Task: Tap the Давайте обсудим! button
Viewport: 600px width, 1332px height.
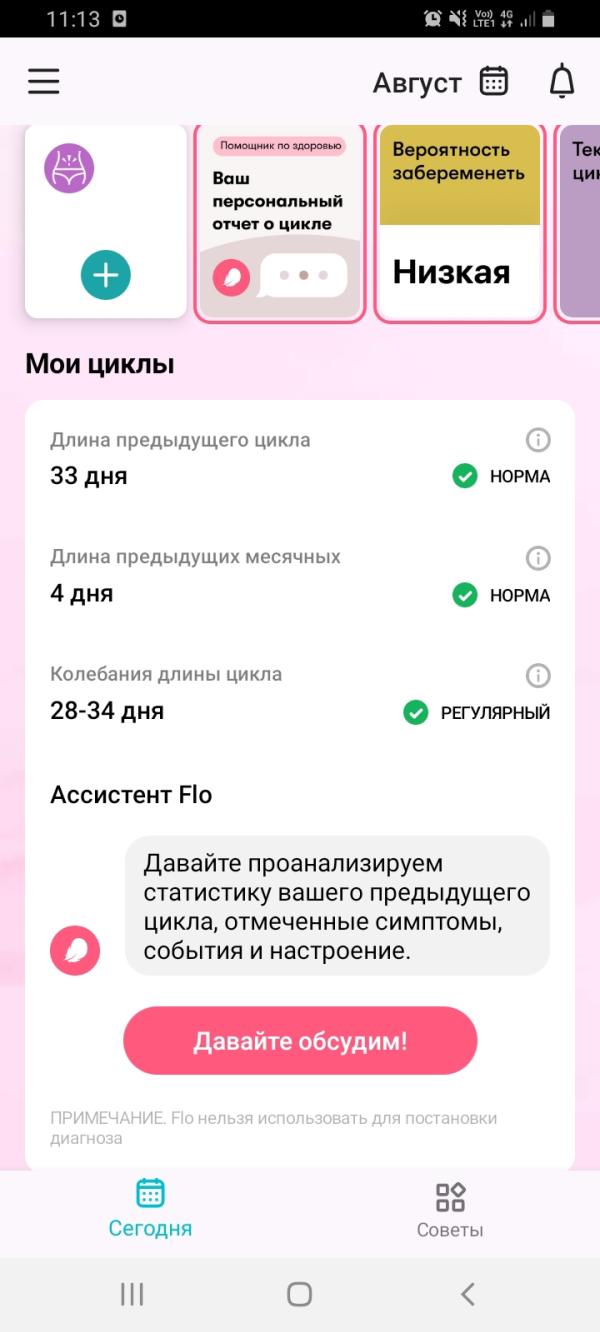Action: [x=300, y=1041]
